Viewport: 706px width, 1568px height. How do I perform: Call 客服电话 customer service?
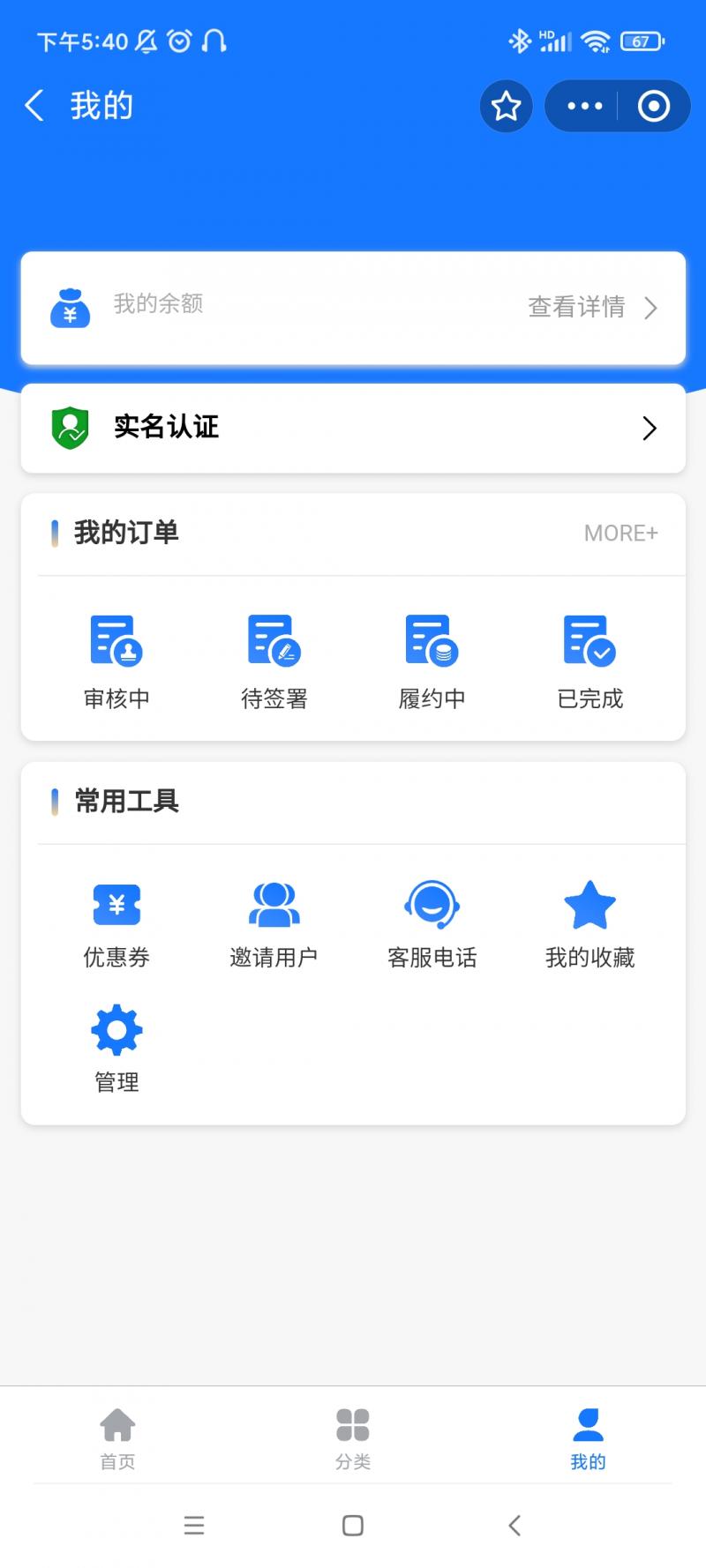[432, 924]
